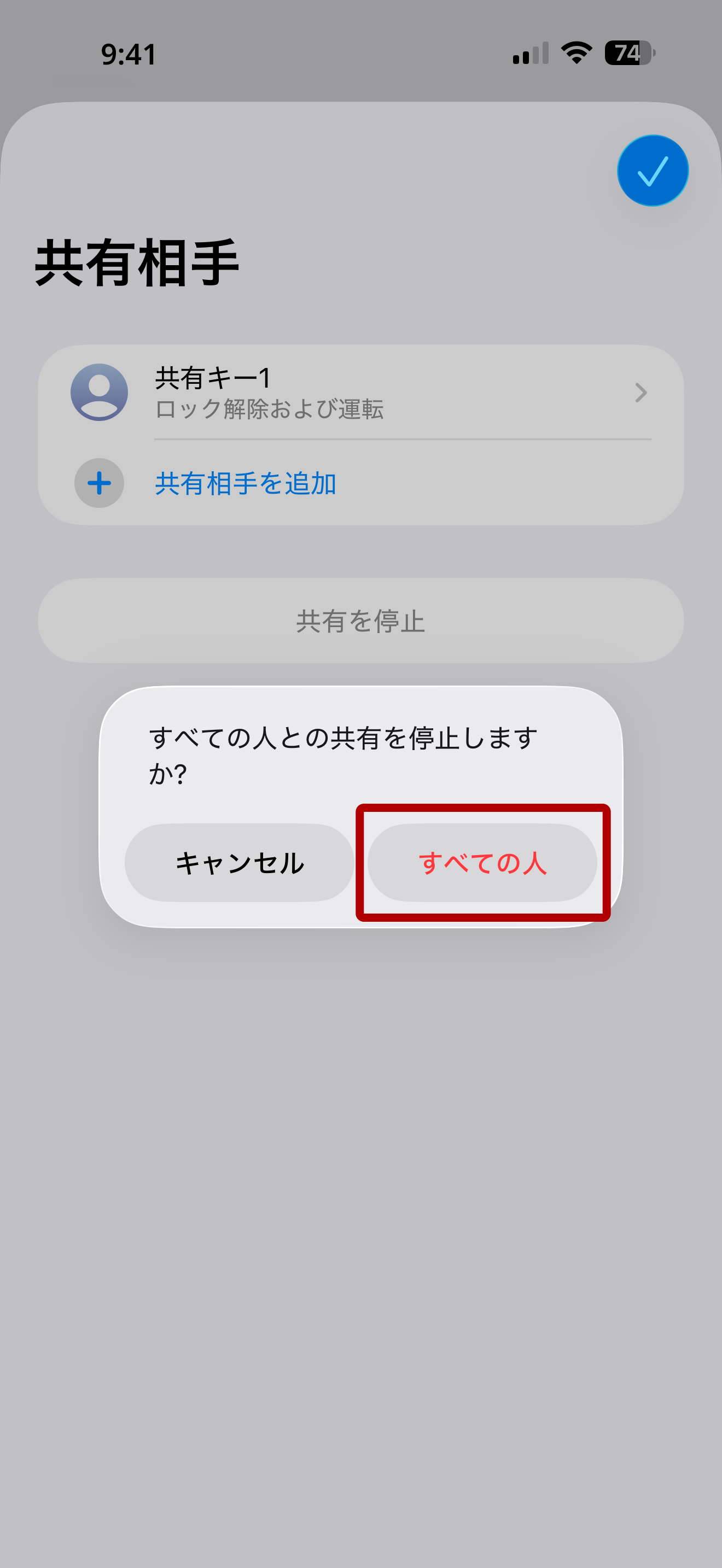The width and height of the screenshot is (722, 1568).
Task: Choose すべての人 to stop all sharing
Action: pyautogui.click(x=482, y=863)
